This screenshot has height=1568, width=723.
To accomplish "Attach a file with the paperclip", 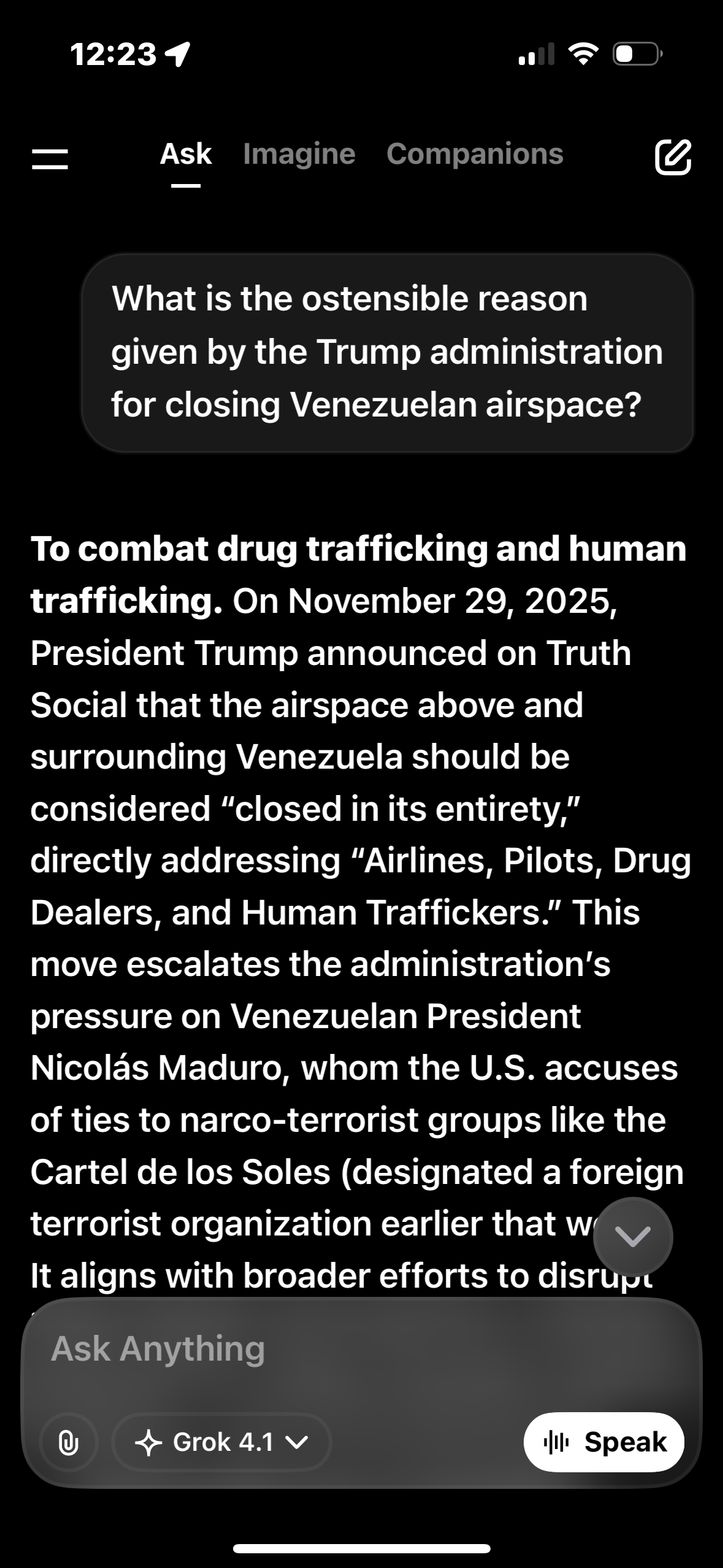I will 68,1442.
